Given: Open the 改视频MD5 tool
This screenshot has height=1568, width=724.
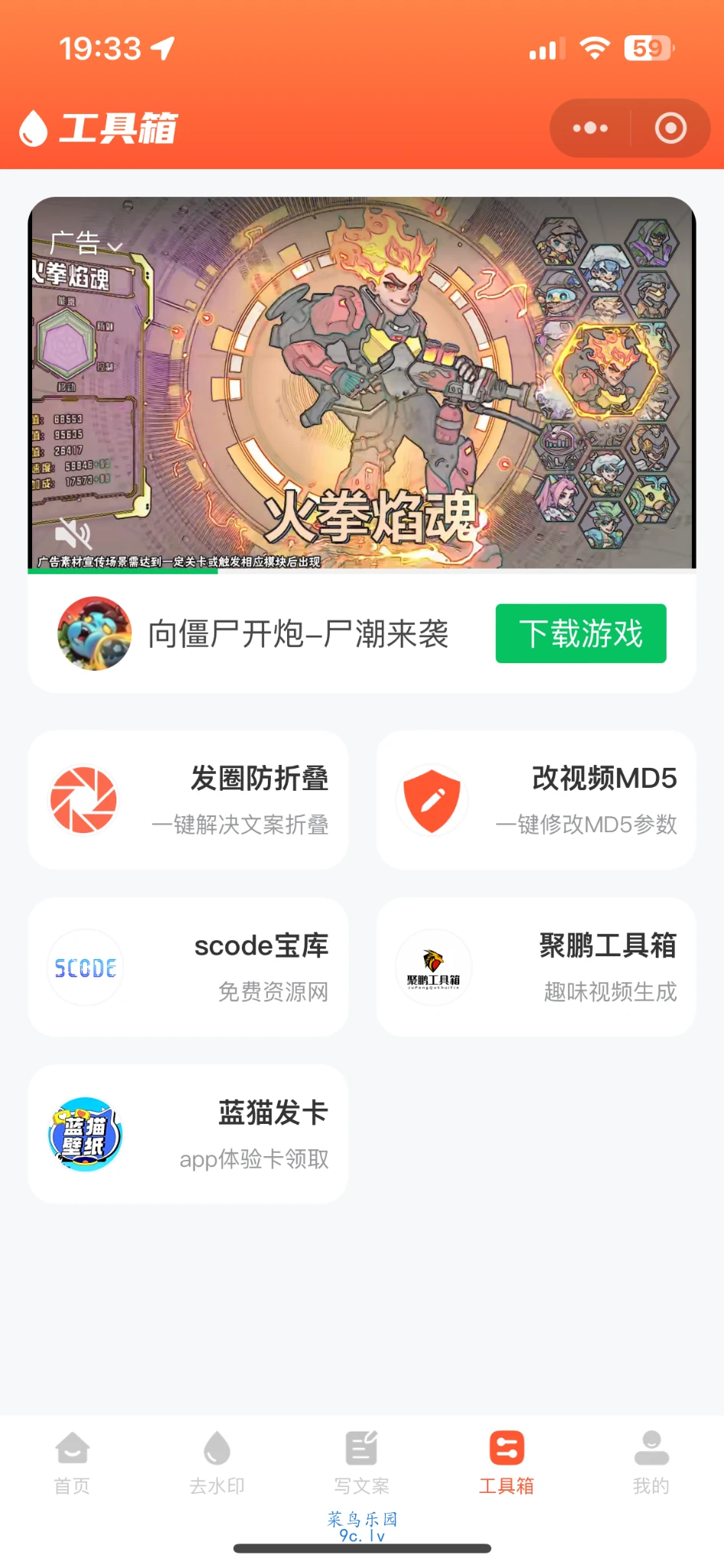Looking at the screenshot, I should tap(536, 799).
